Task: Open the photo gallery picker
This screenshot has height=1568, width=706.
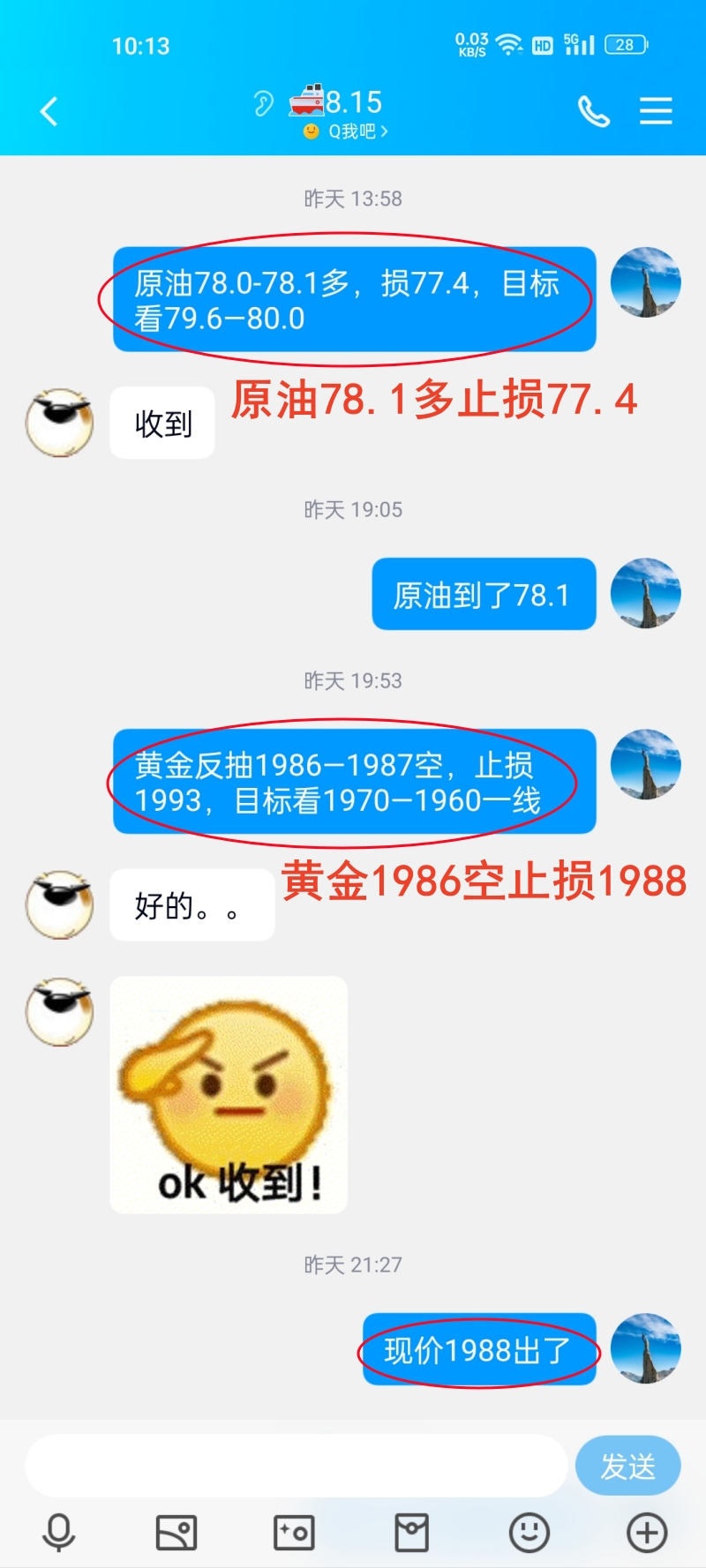Action: point(176,1533)
